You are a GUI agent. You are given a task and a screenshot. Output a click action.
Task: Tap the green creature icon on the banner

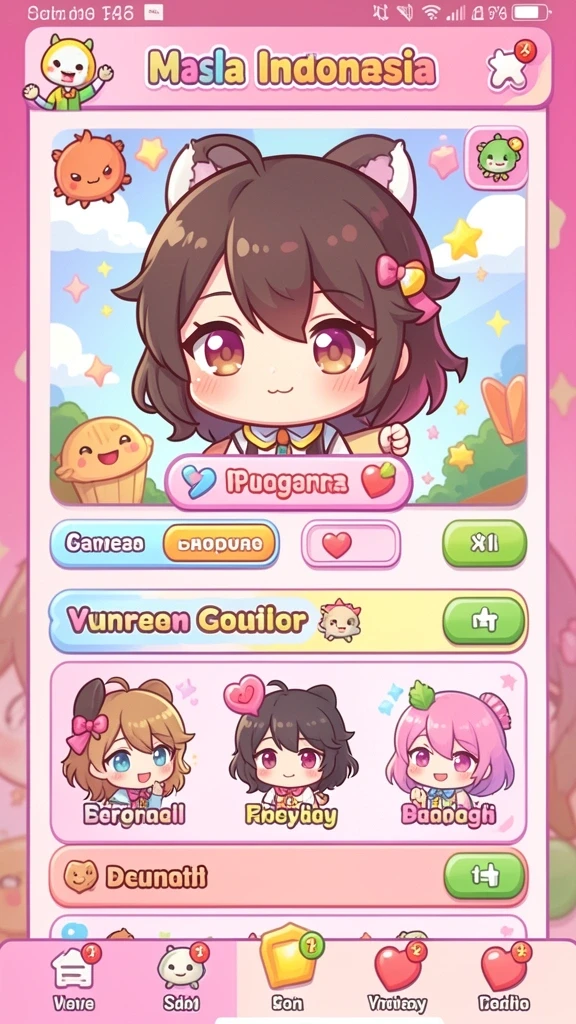(496, 157)
